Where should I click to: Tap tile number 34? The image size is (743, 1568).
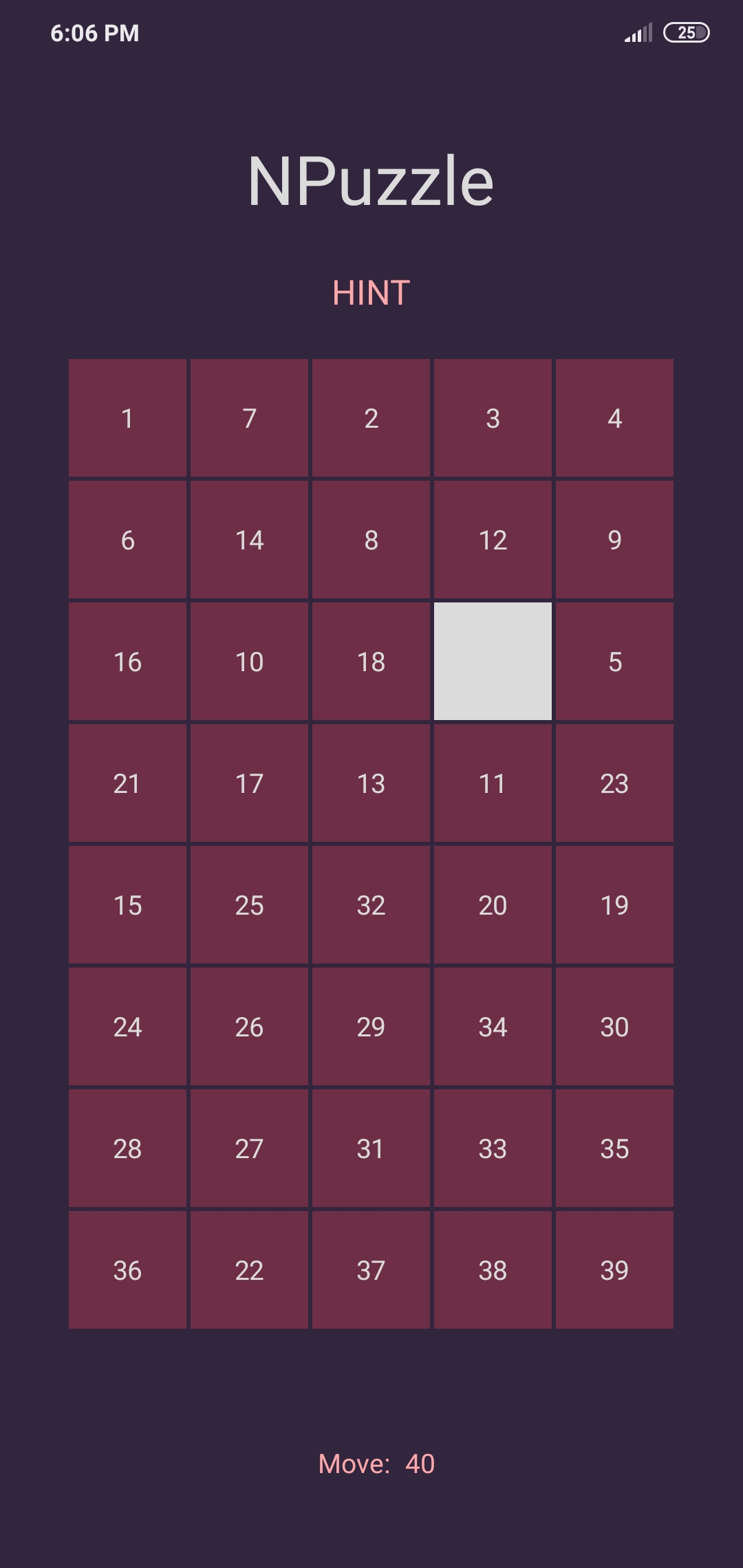[493, 1027]
